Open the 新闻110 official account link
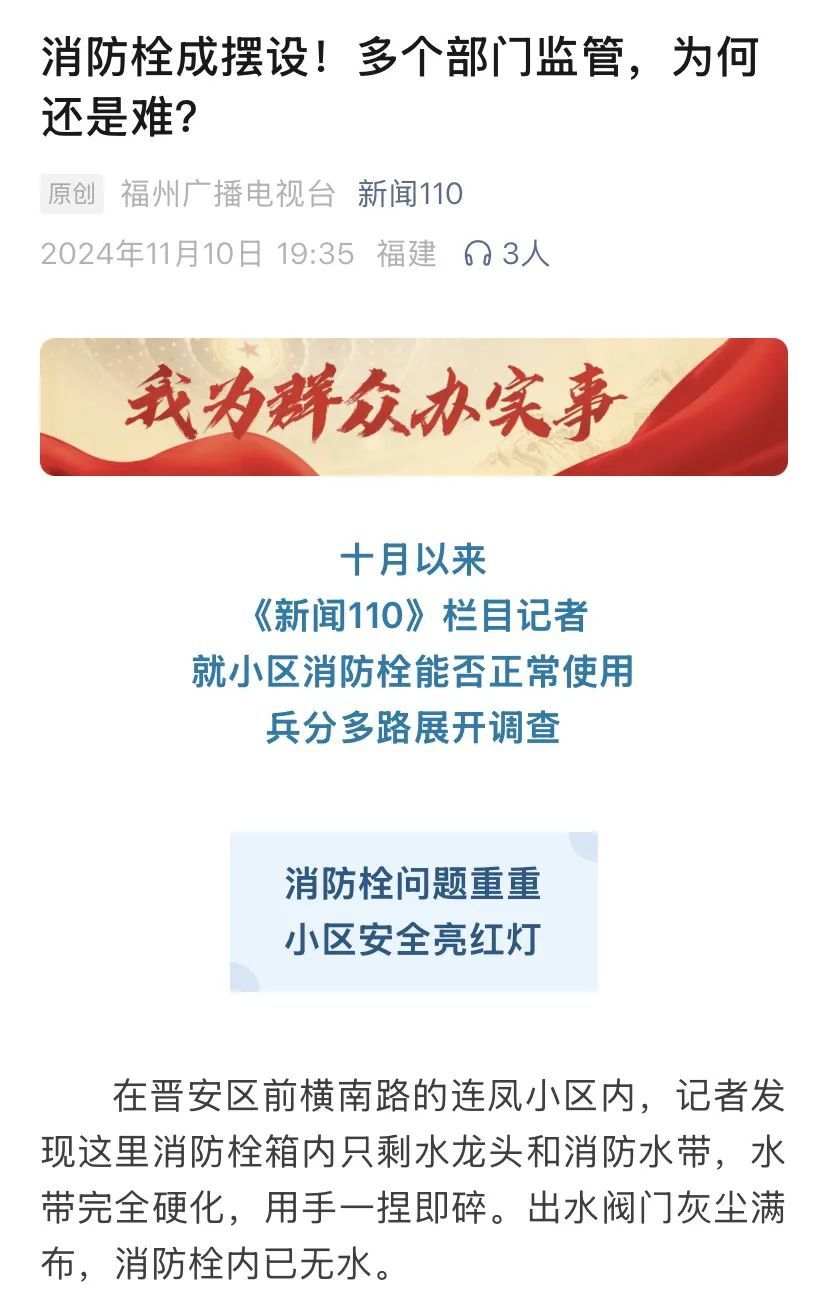The height and width of the screenshot is (1307, 828). tap(410, 194)
